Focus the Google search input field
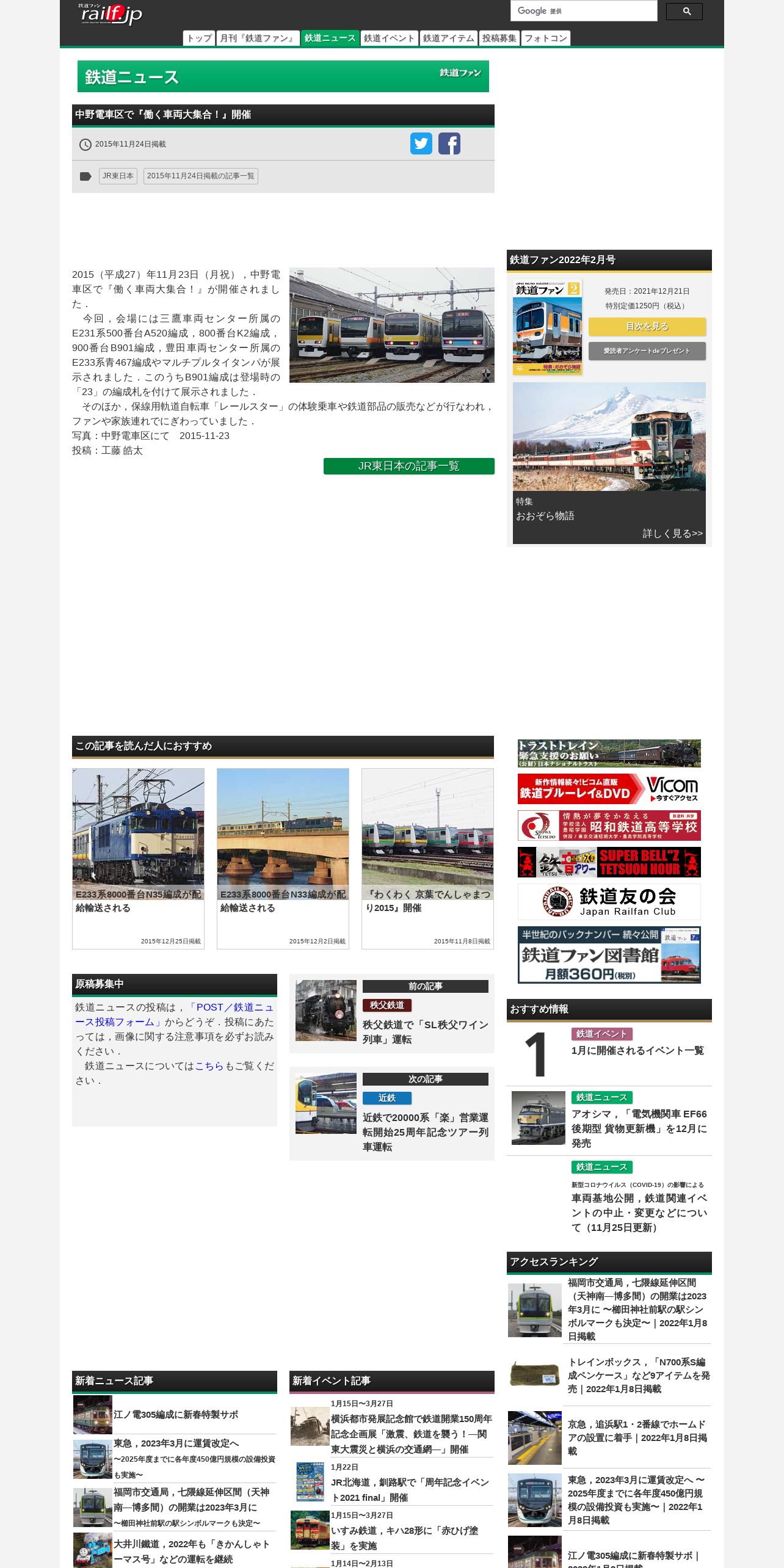784x1568 pixels. pos(584,11)
